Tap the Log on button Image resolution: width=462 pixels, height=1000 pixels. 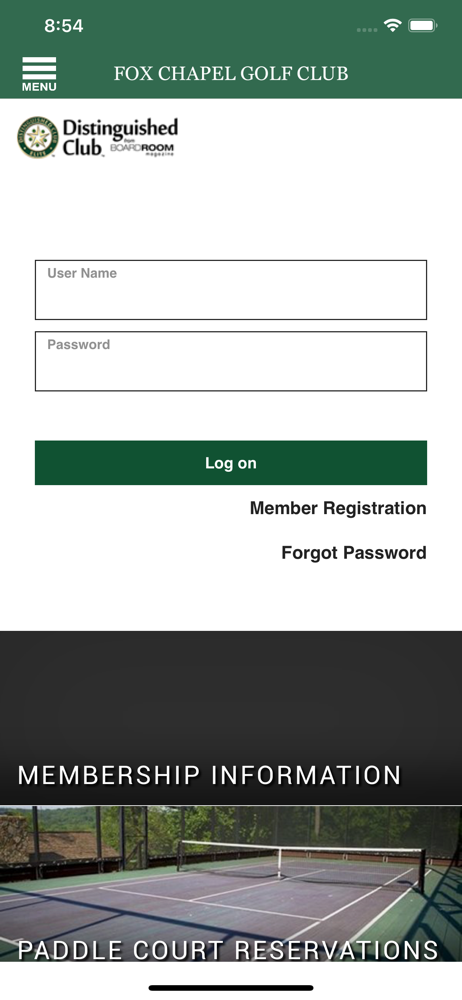pyautogui.click(x=230, y=463)
